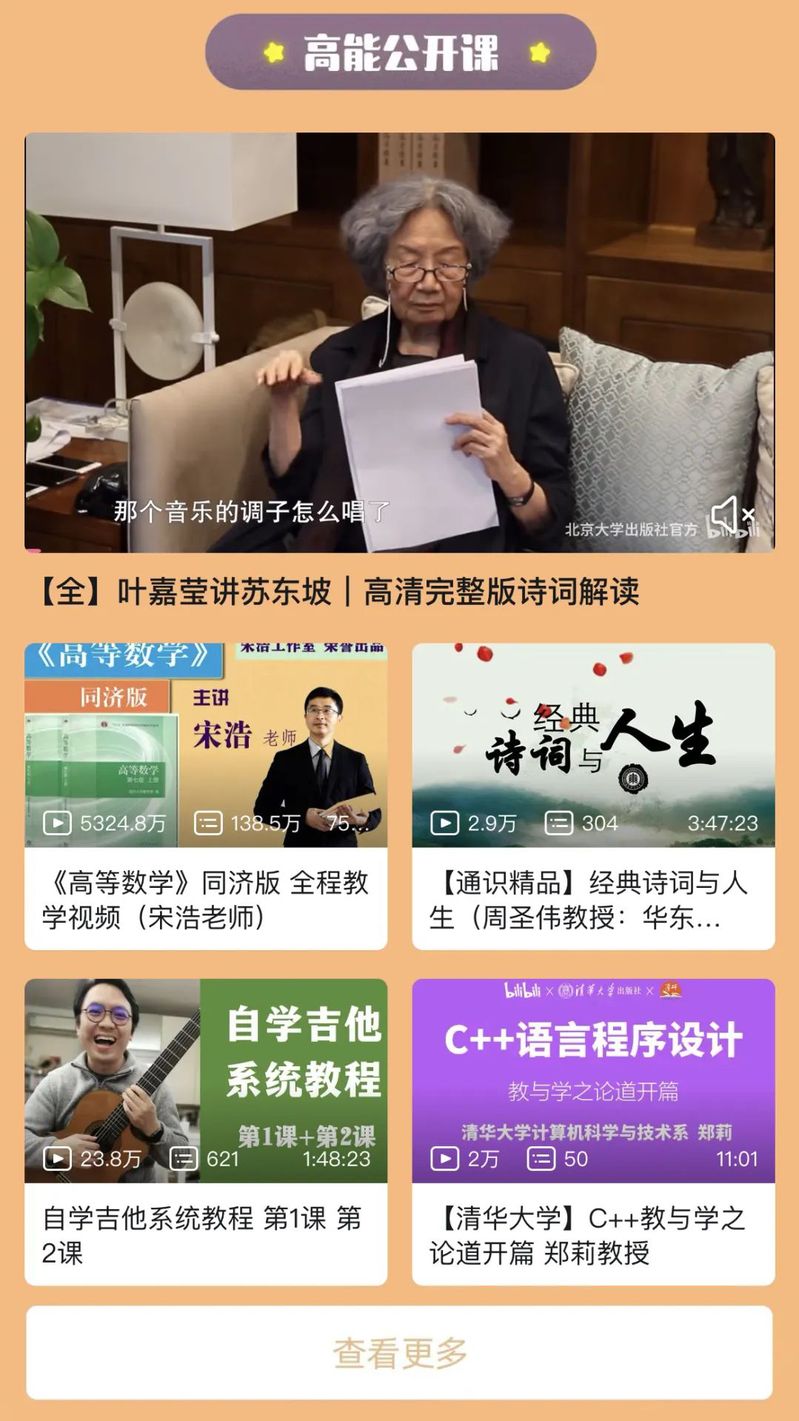799x1421 pixels.
Task: Unmute the 叶嘉莹讲苏东坡 video
Action: (732, 516)
